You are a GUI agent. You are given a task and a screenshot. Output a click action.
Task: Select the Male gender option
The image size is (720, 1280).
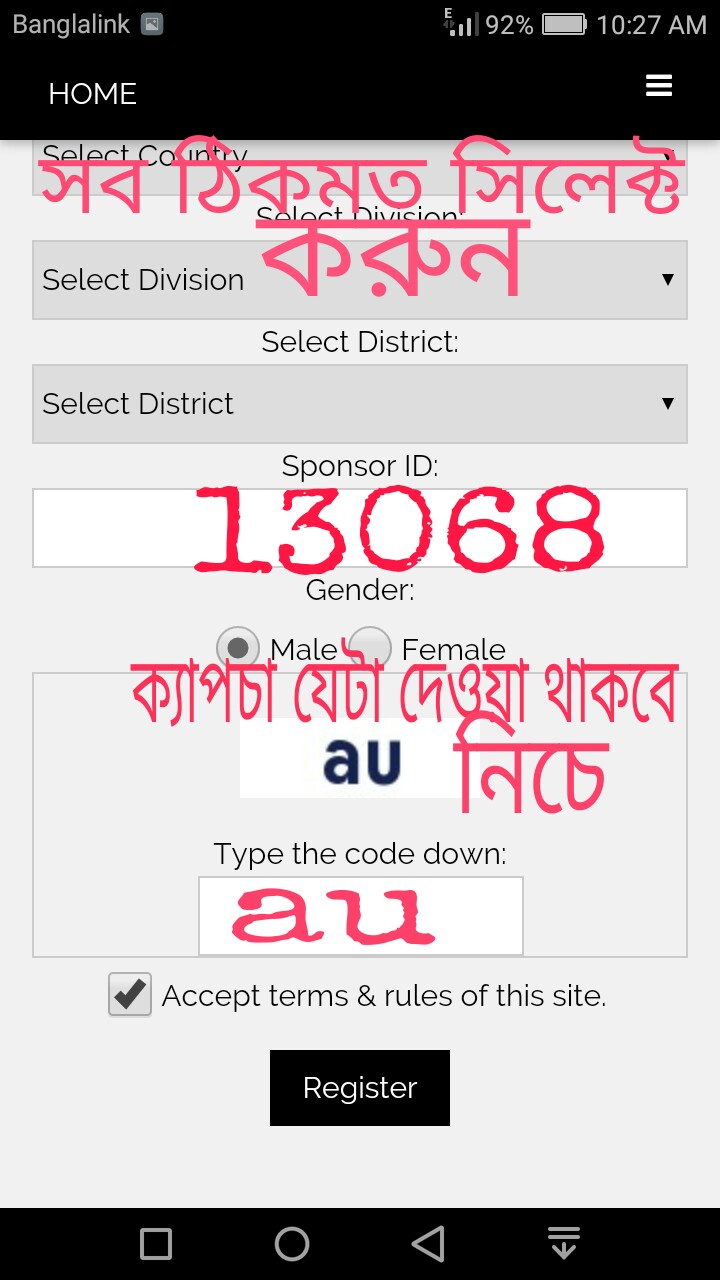[238, 646]
